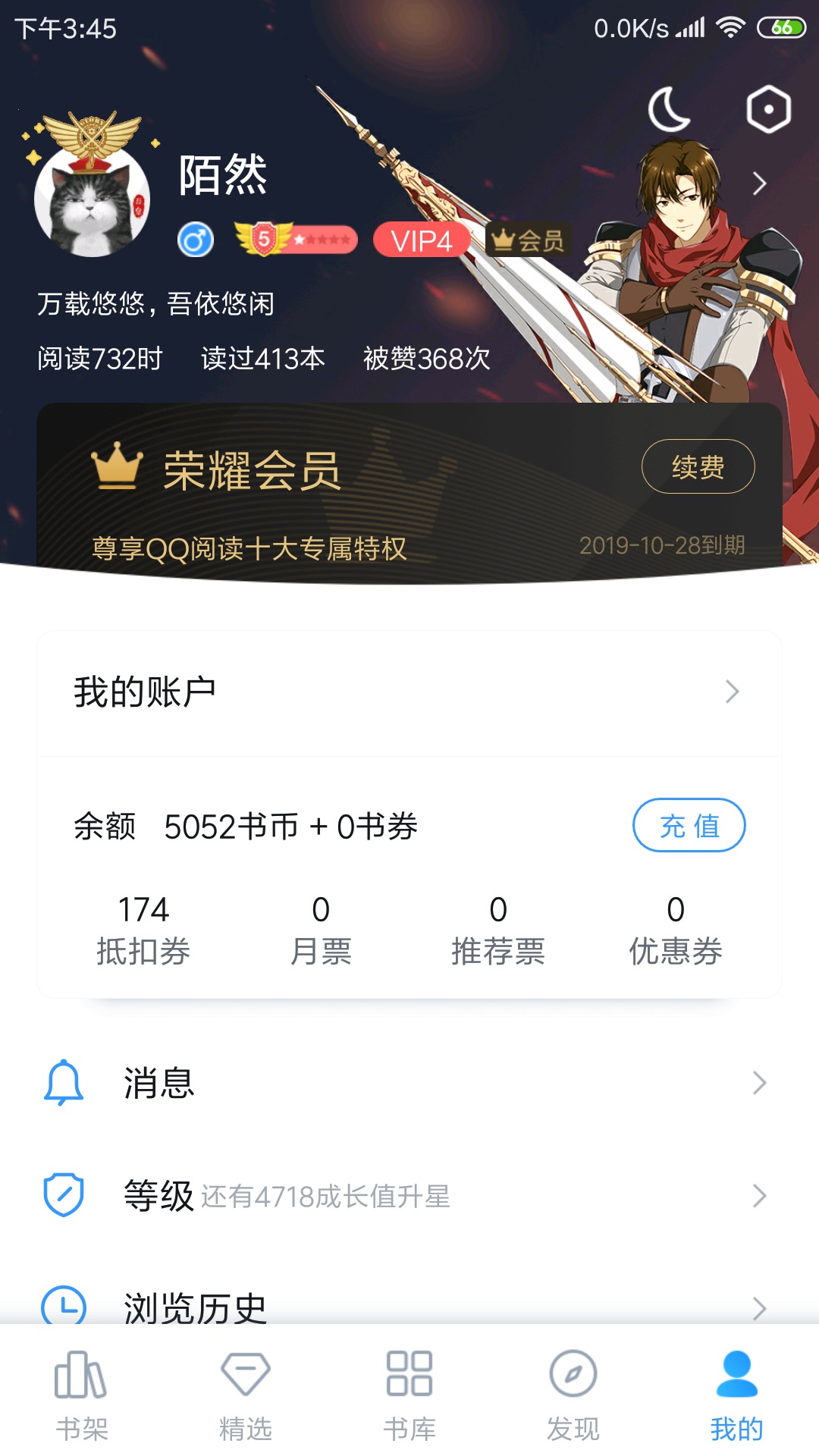The image size is (819, 1456).
Task: Switch to the 书架 bookshelf tab
Action: point(82,1395)
